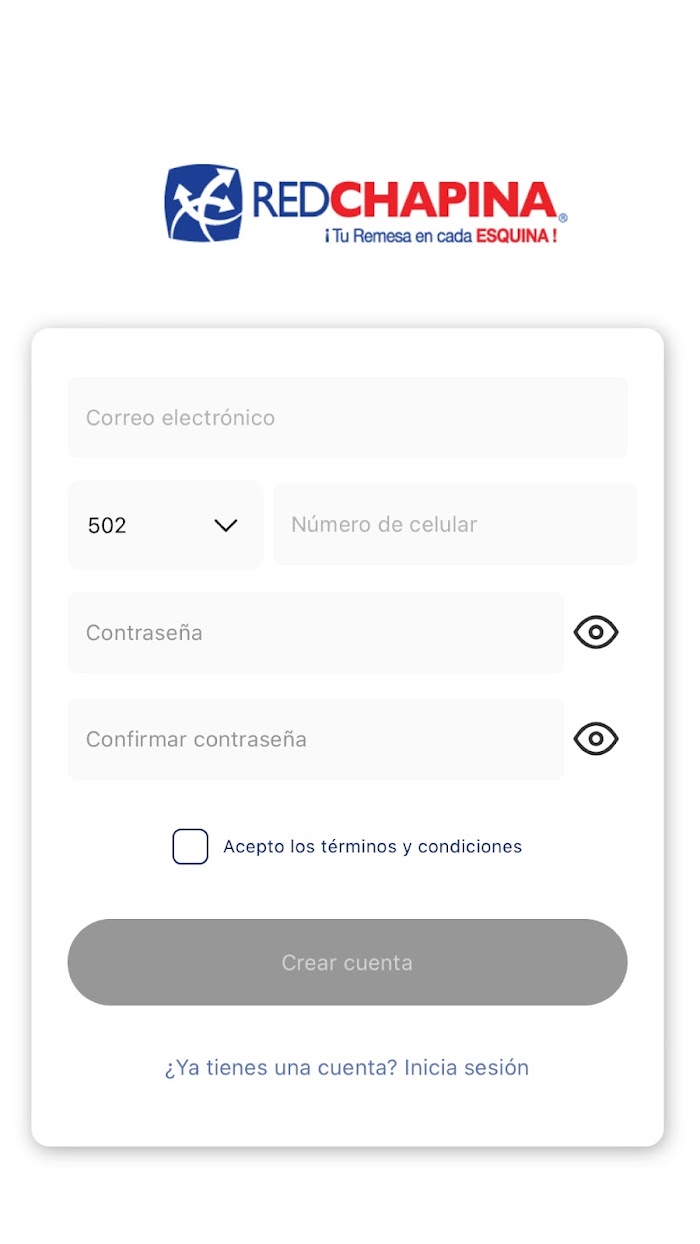The image size is (700, 1244).
Task: Tap the Crear cuenta button
Action: coord(347,962)
